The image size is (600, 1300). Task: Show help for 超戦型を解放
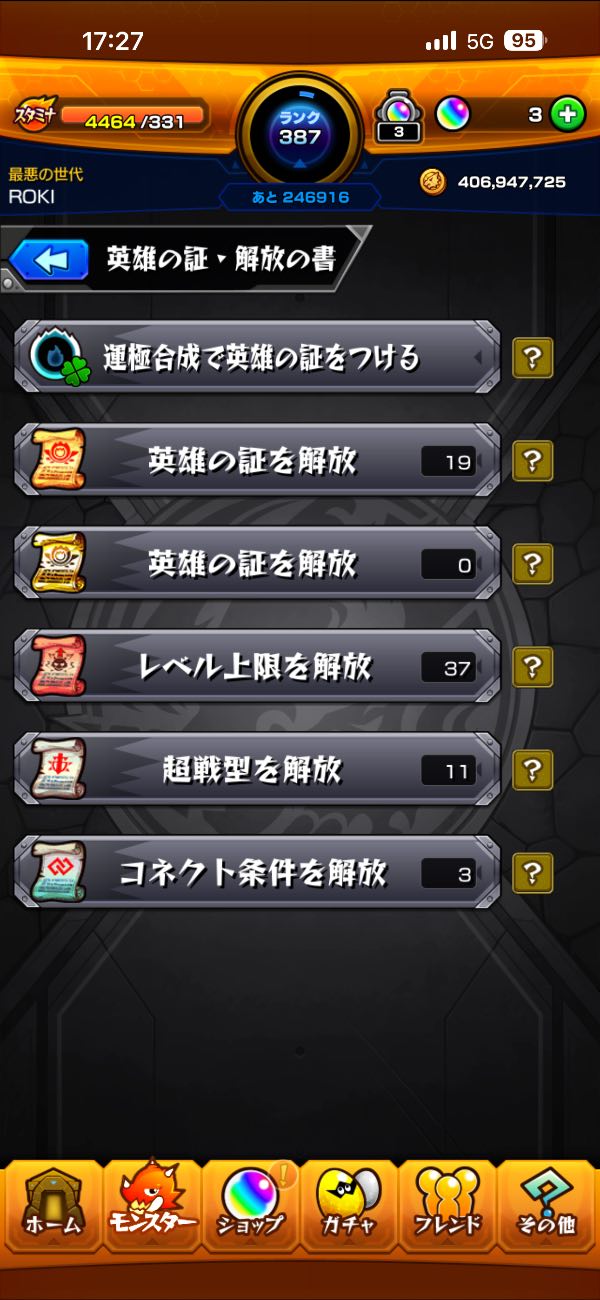click(532, 769)
